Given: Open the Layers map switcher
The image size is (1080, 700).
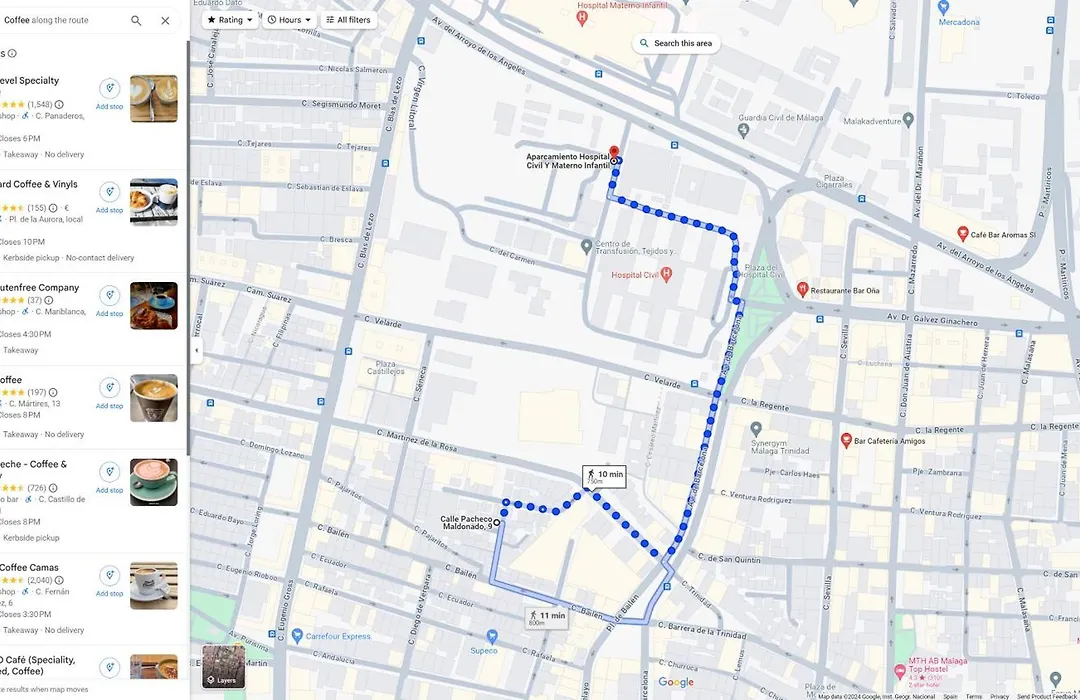Looking at the screenshot, I should click(223, 666).
